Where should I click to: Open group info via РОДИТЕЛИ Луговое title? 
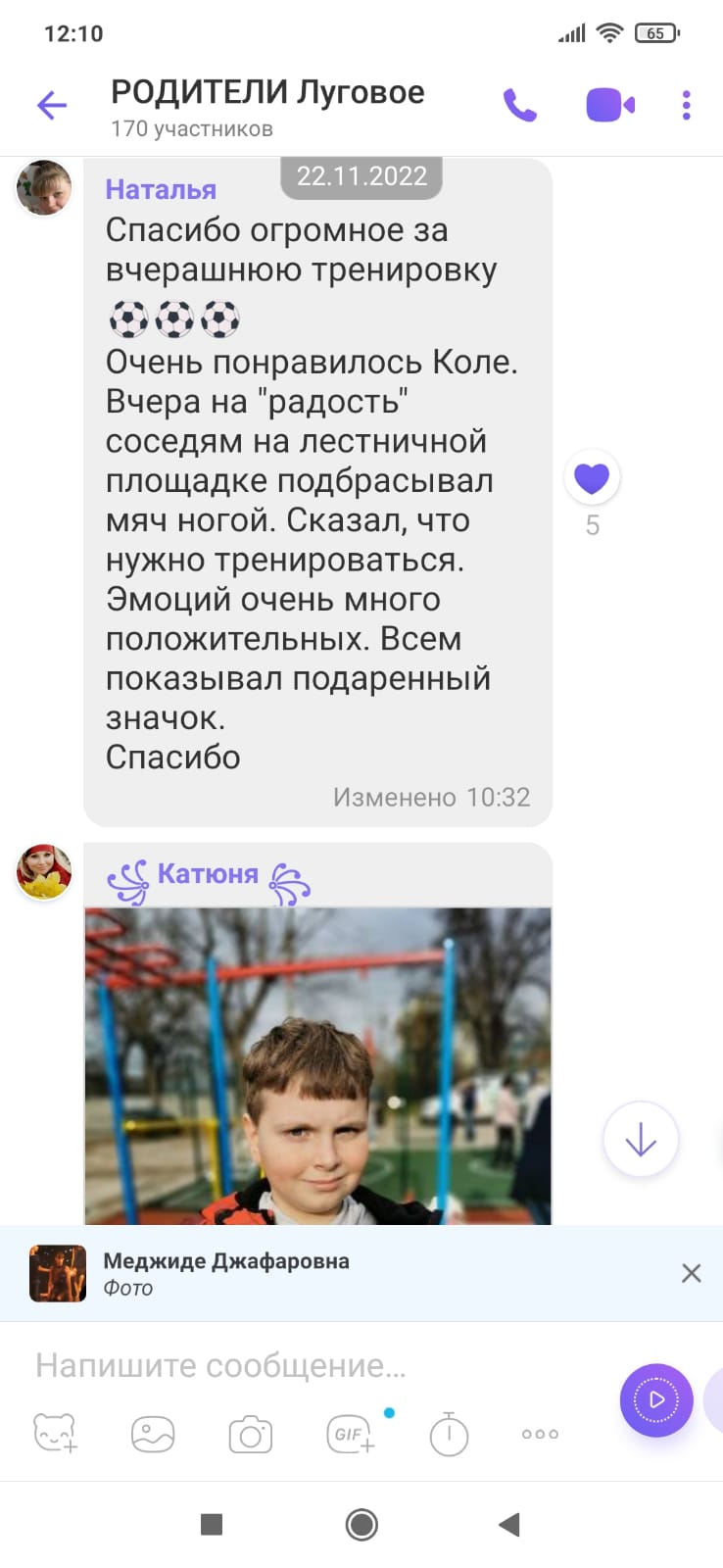pyautogui.click(x=267, y=92)
